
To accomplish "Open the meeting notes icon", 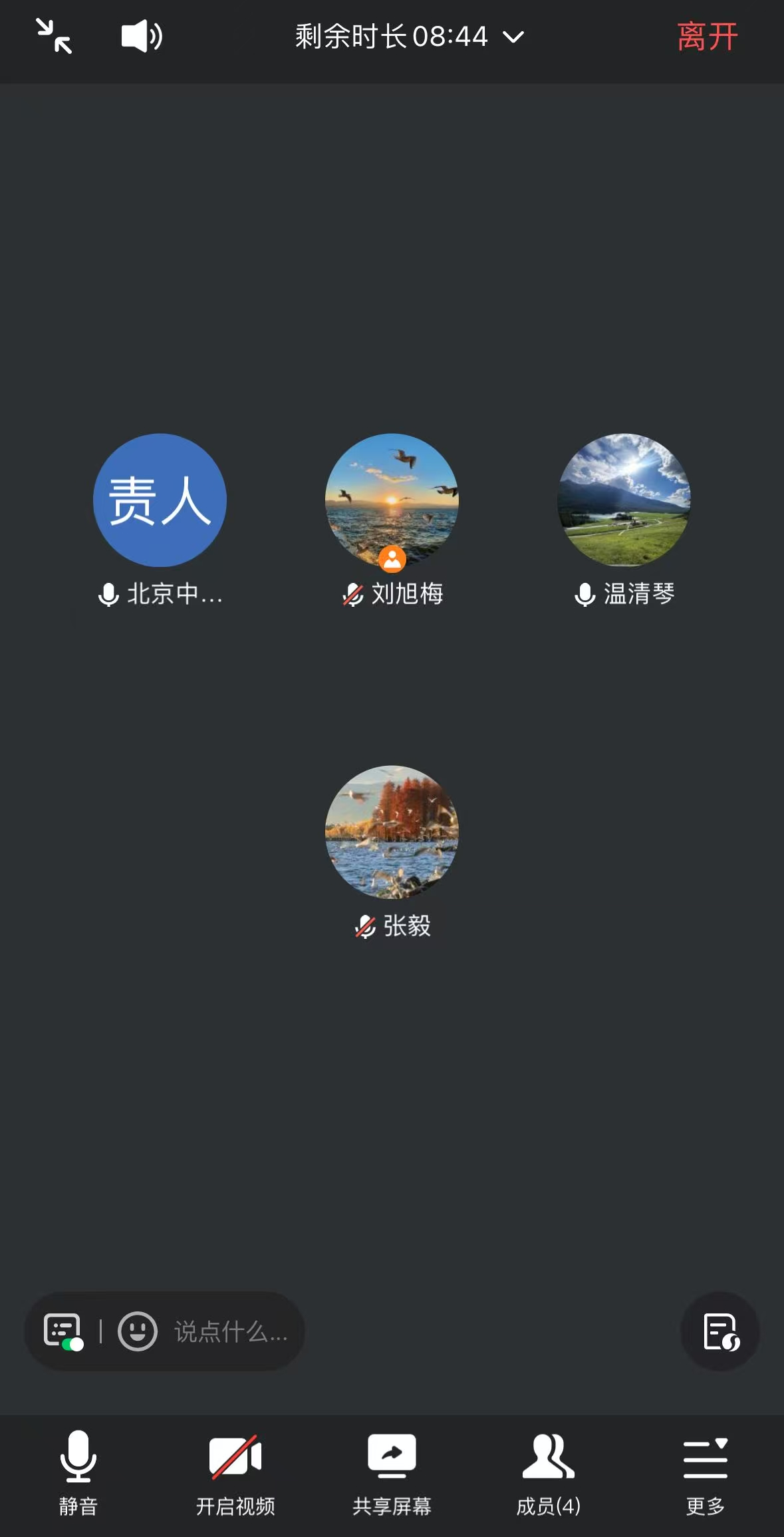I will click(720, 1331).
